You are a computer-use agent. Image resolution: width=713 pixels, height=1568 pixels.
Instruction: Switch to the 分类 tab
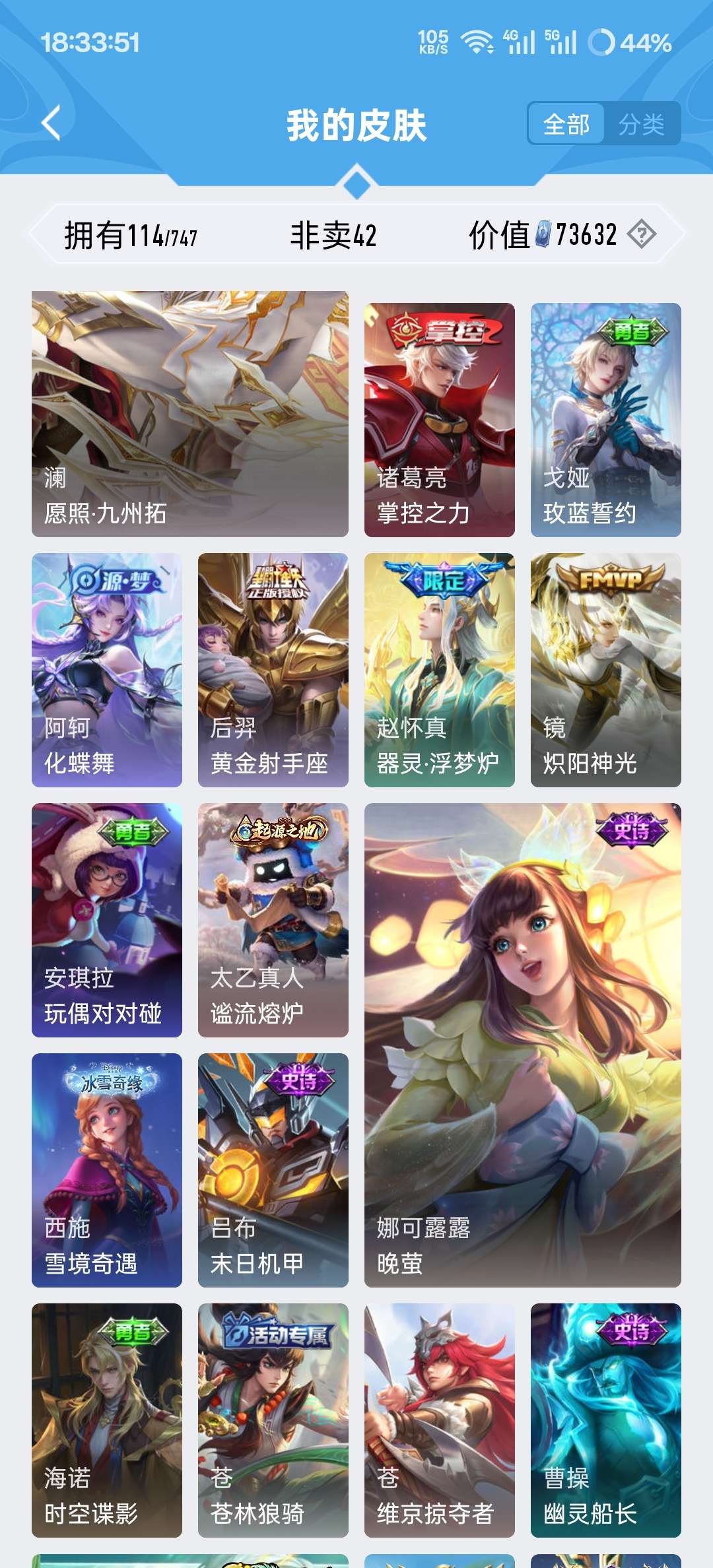coord(641,124)
